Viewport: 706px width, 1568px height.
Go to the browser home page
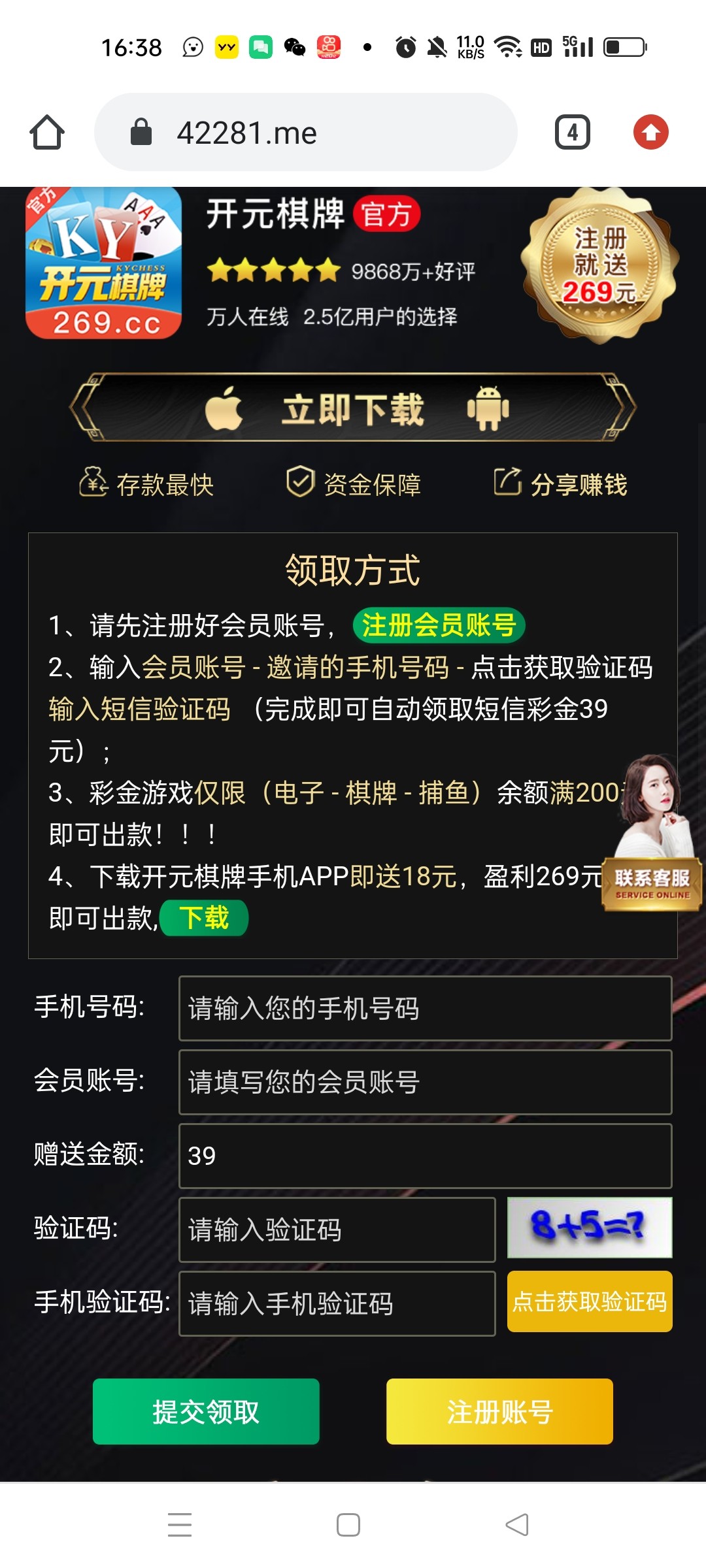coord(47,133)
